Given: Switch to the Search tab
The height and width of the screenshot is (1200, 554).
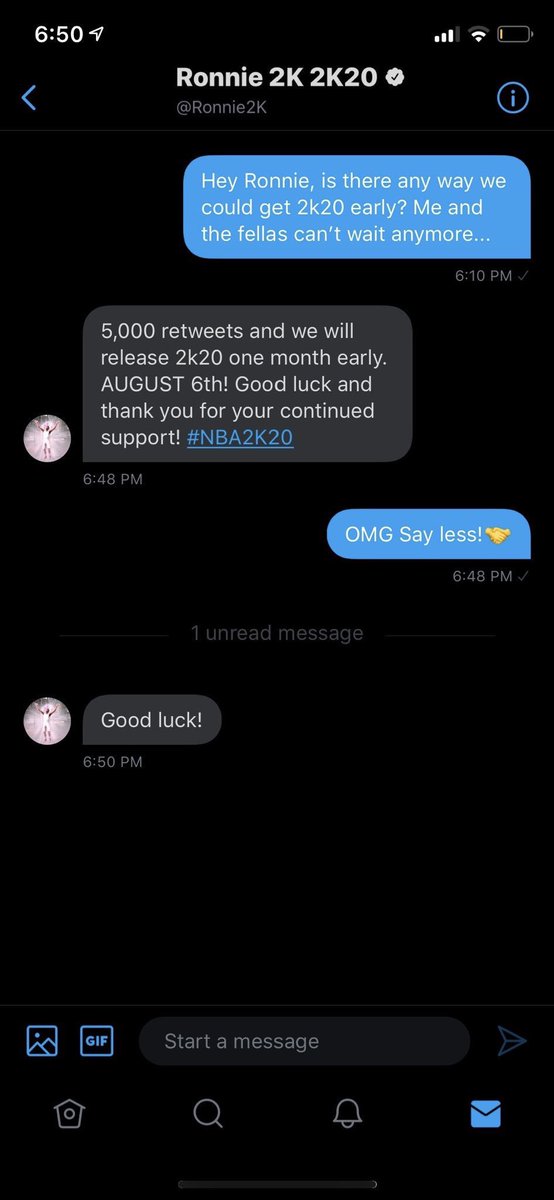Looking at the screenshot, I should point(208,1113).
